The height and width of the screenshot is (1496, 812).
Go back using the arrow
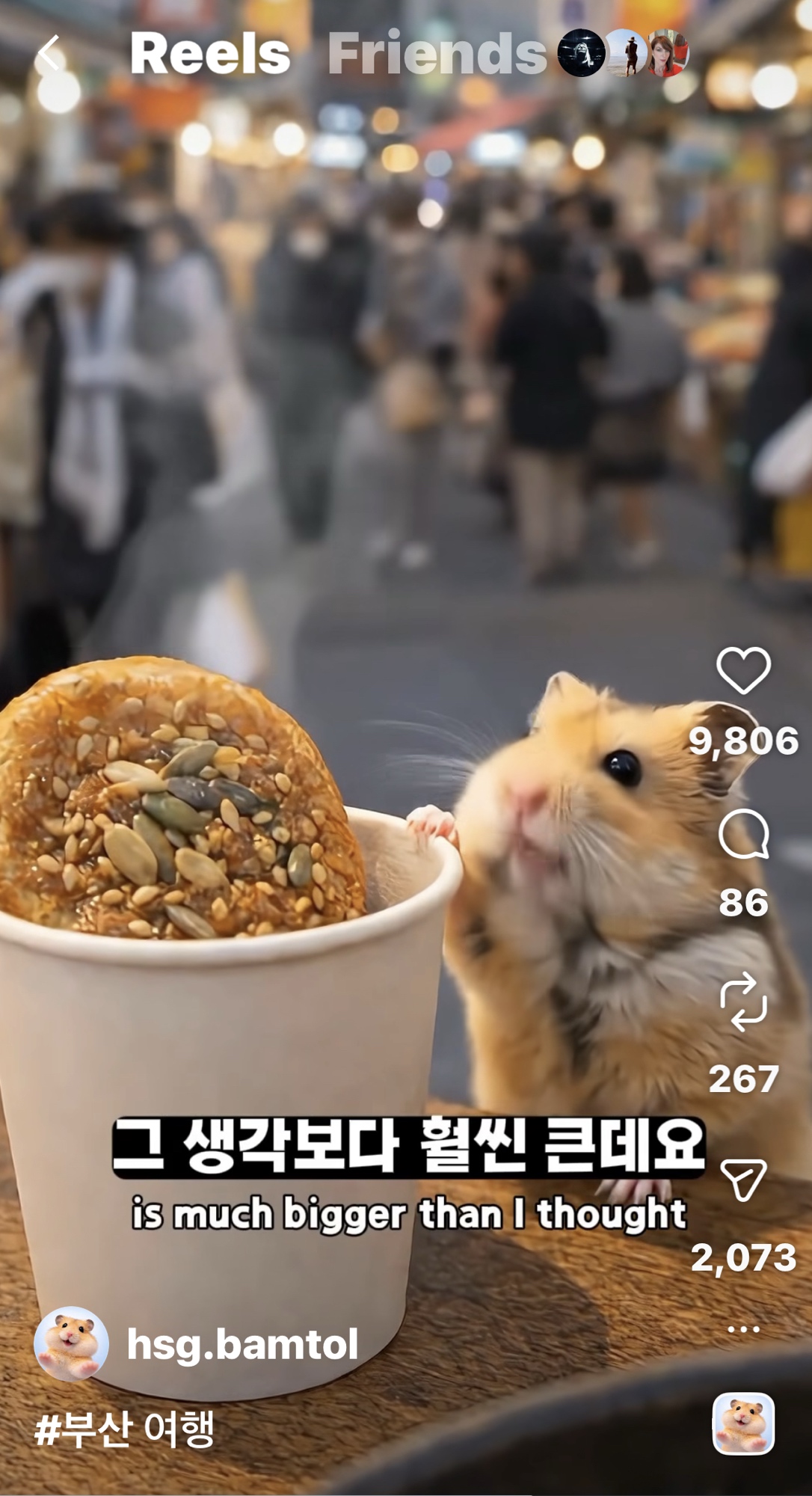[x=49, y=54]
